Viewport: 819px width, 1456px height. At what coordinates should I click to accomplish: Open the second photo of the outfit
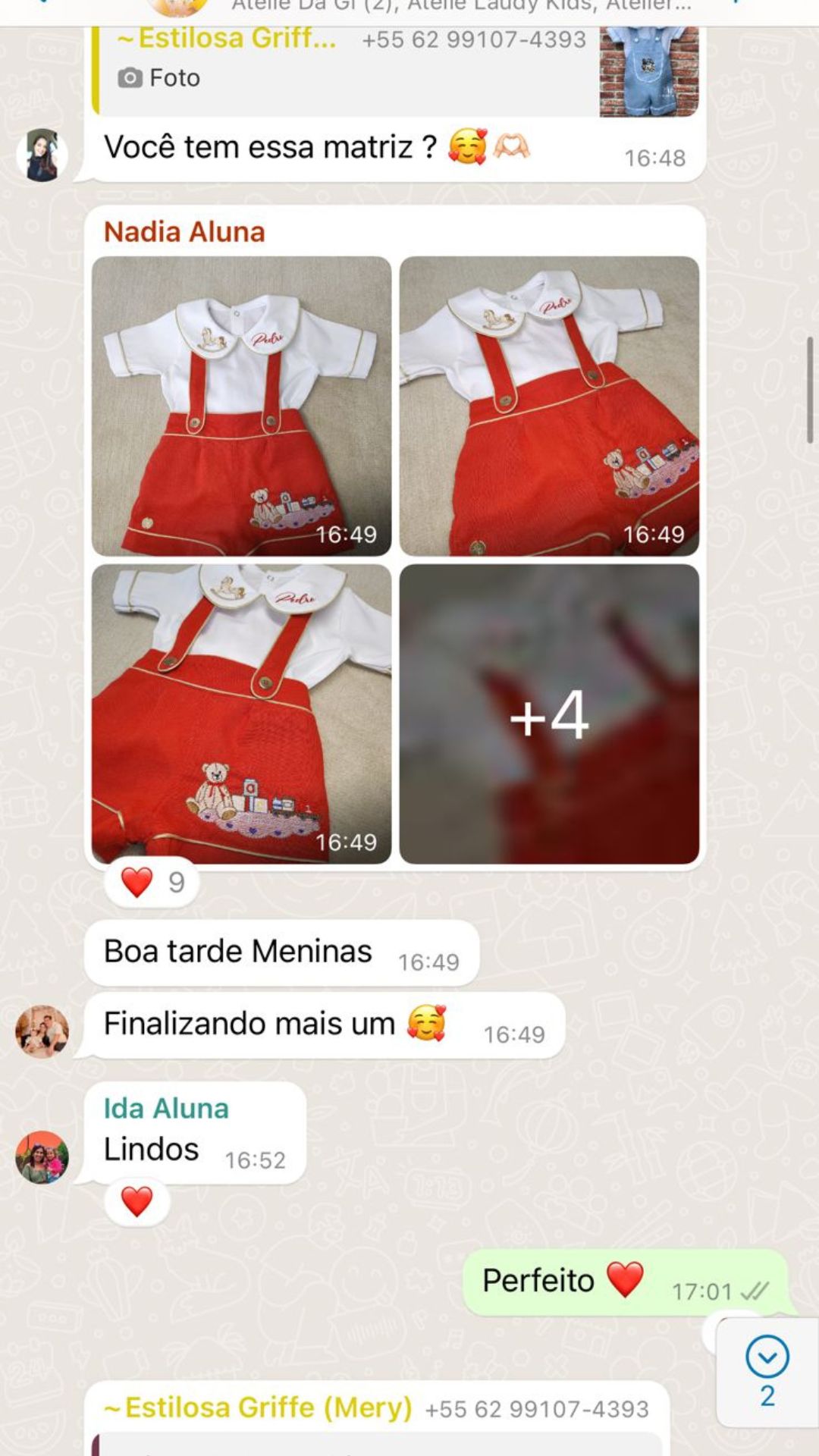coord(549,406)
